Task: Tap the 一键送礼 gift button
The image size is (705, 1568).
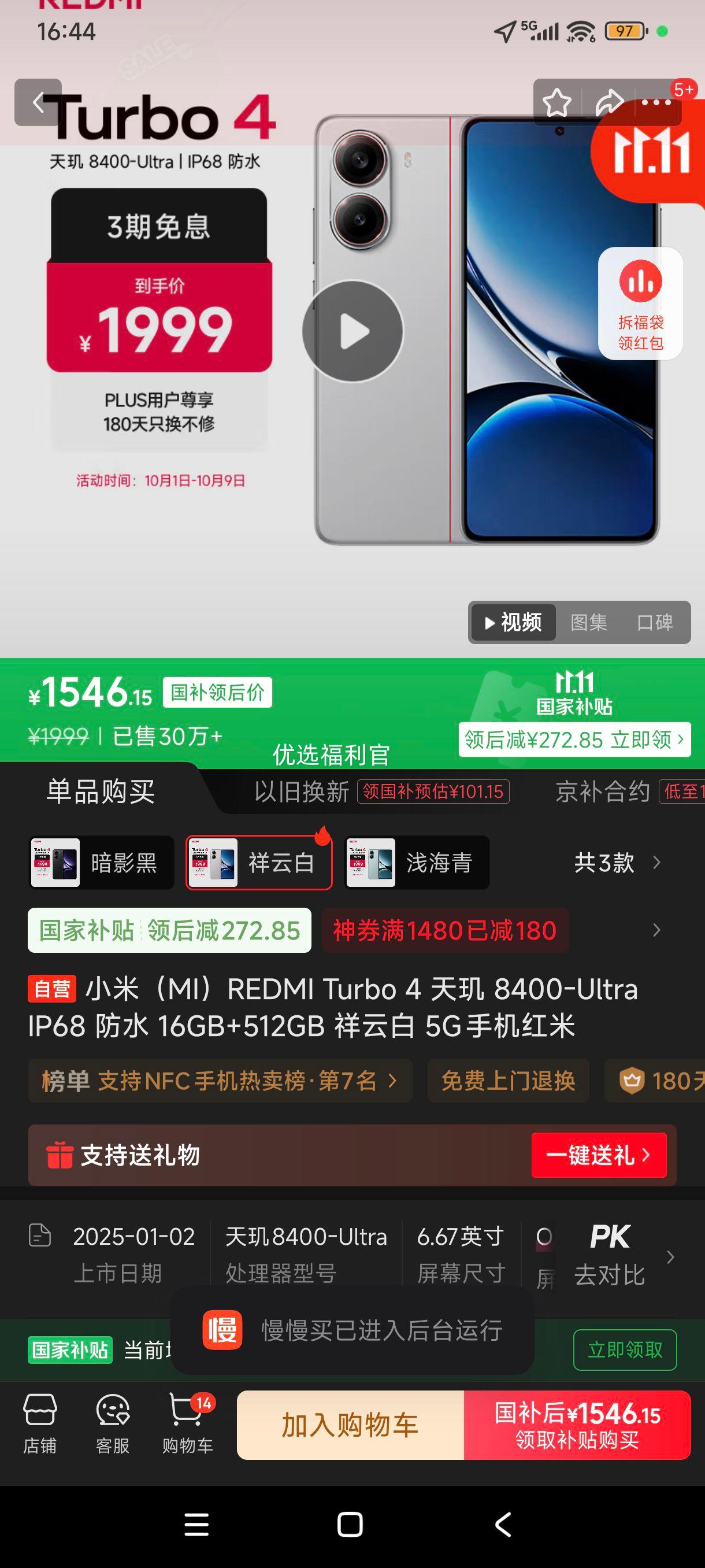Action: pyautogui.click(x=599, y=1155)
